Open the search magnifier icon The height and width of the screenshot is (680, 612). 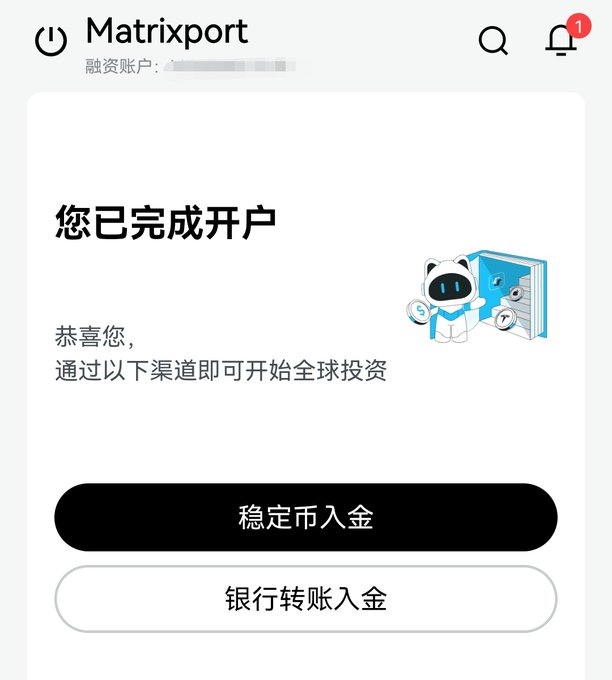click(x=493, y=41)
